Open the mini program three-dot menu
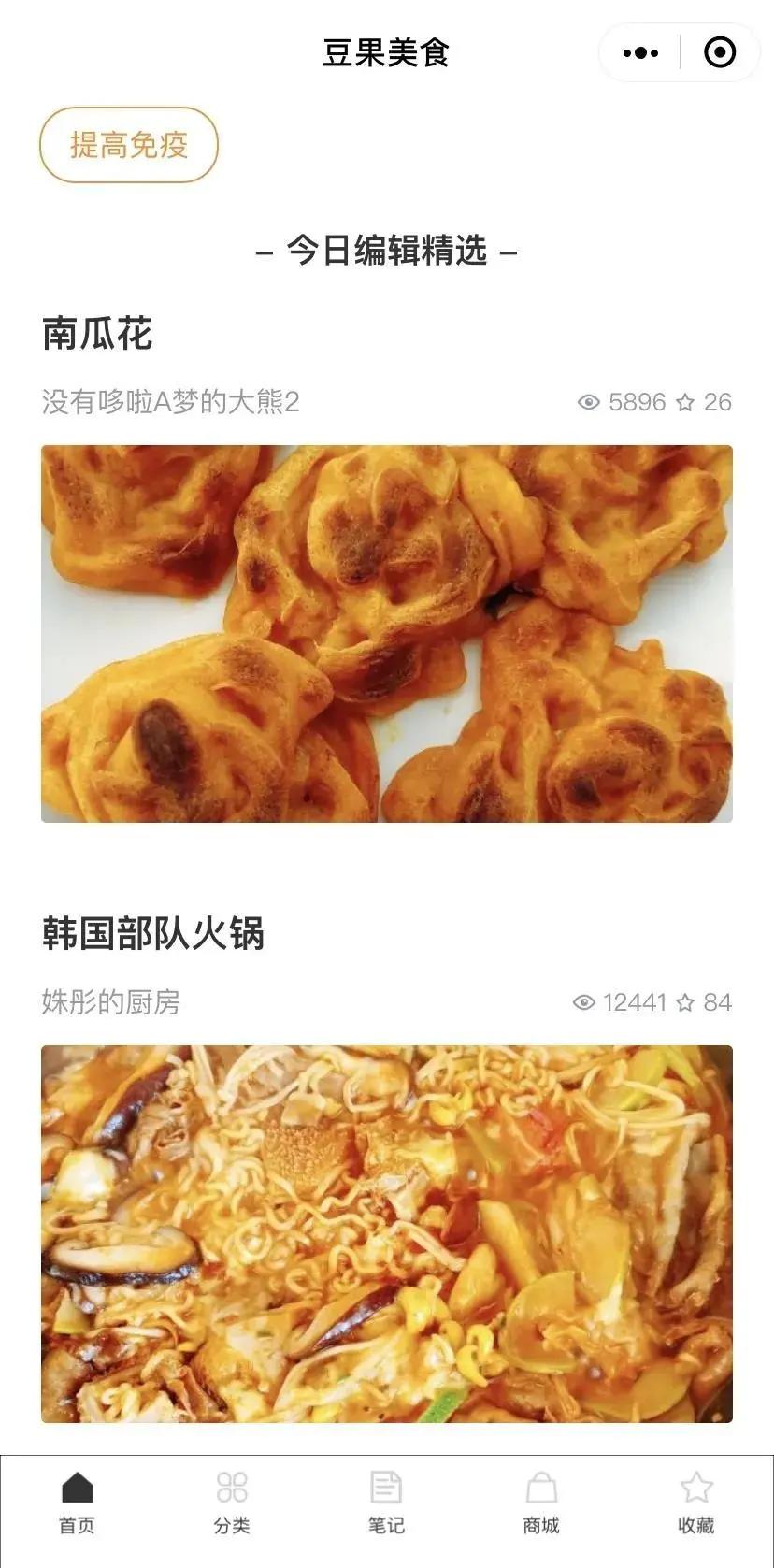Viewport: 774px width, 1568px height. (x=640, y=53)
